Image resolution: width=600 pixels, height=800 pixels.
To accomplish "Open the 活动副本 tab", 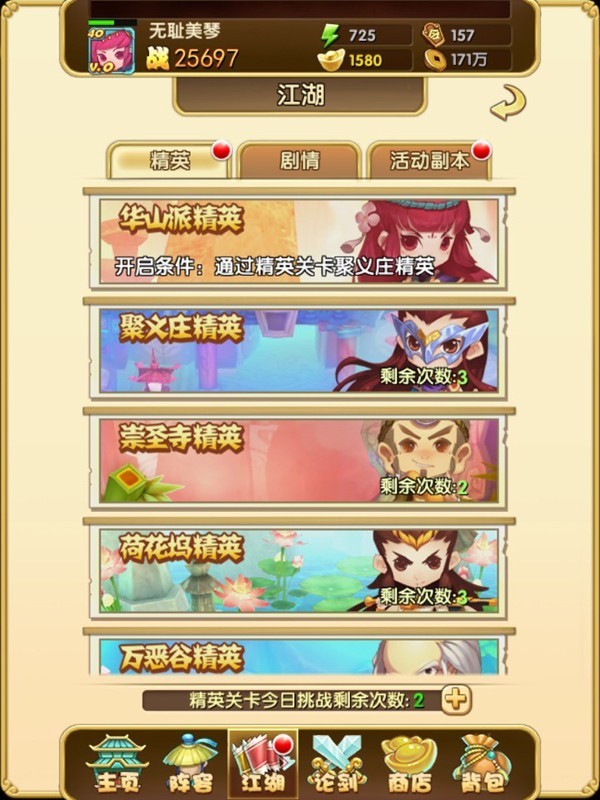I will (x=429, y=161).
